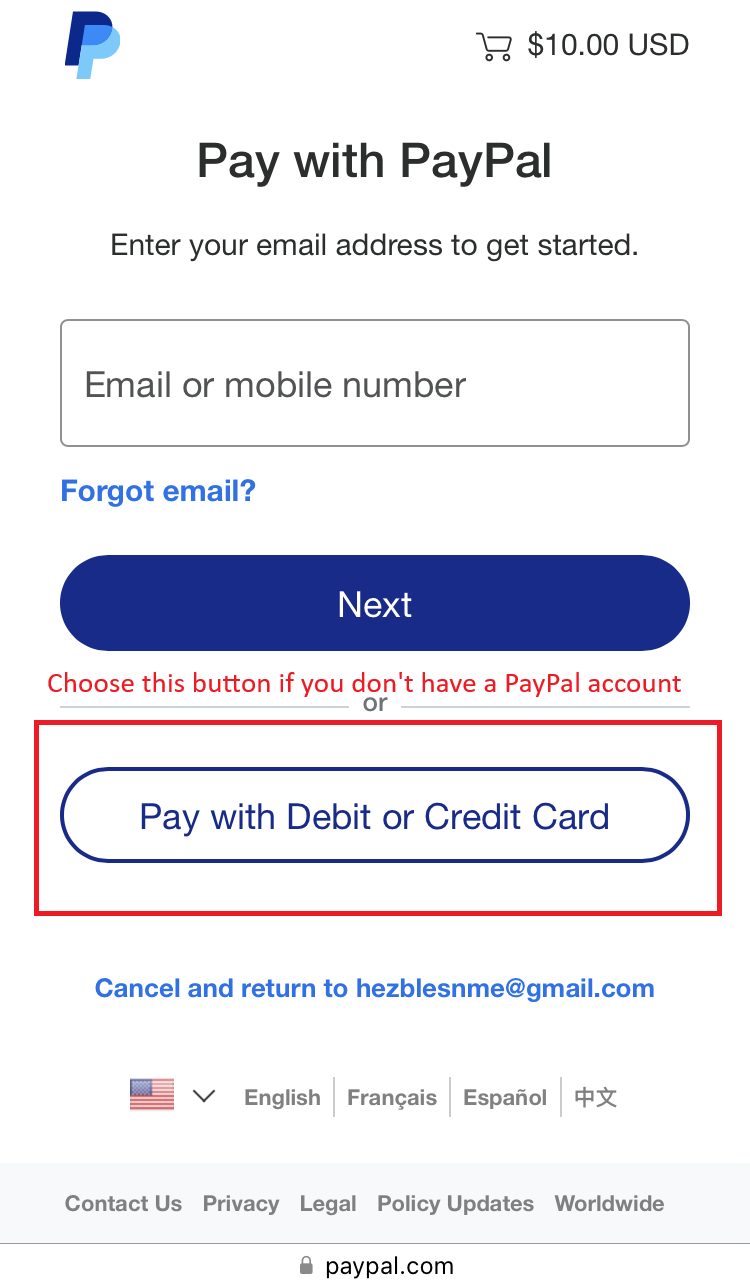The height and width of the screenshot is (1288, 750).
Task: Open the Forgot email? link
Action: tap(158, 491)
